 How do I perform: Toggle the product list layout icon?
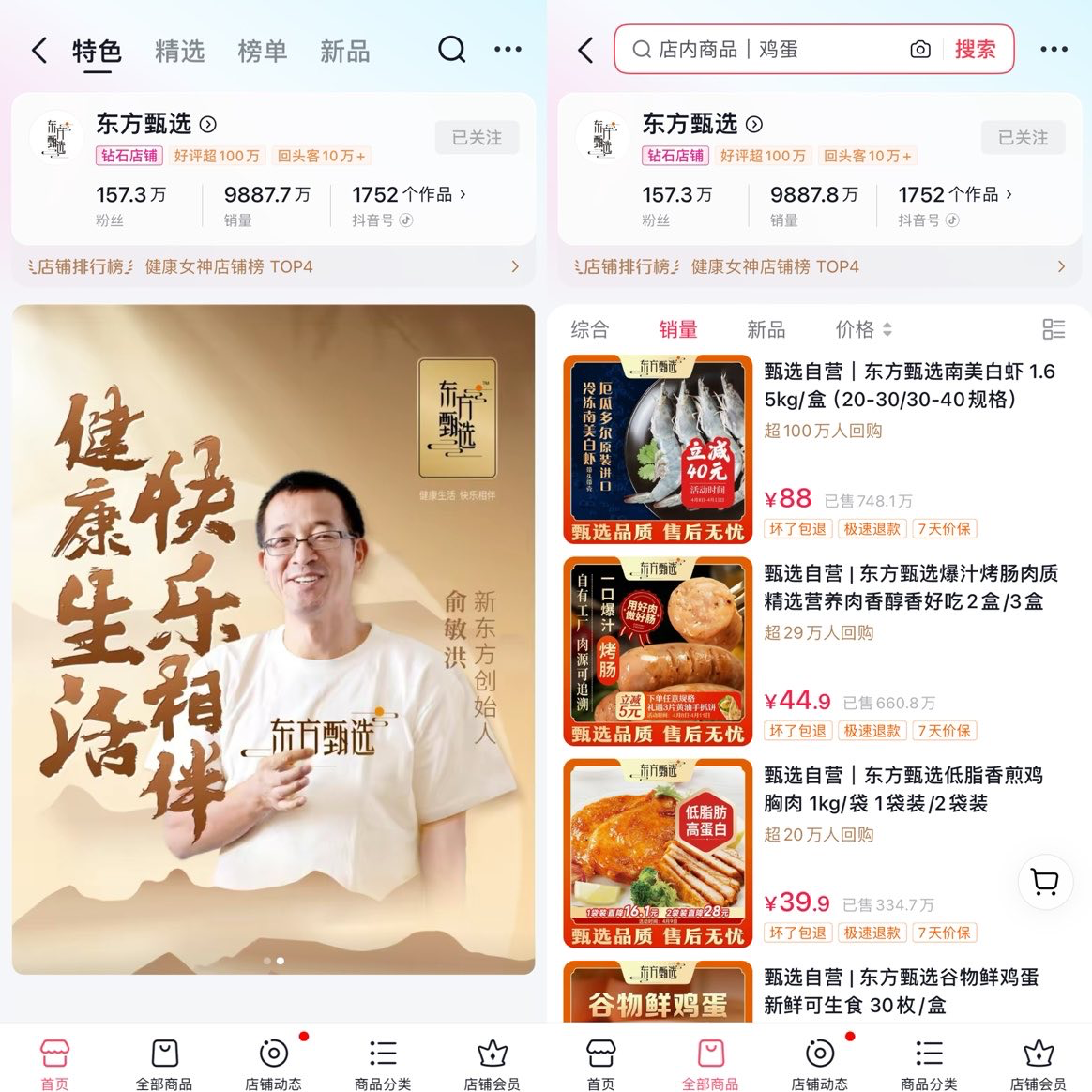coord(1054,329)
